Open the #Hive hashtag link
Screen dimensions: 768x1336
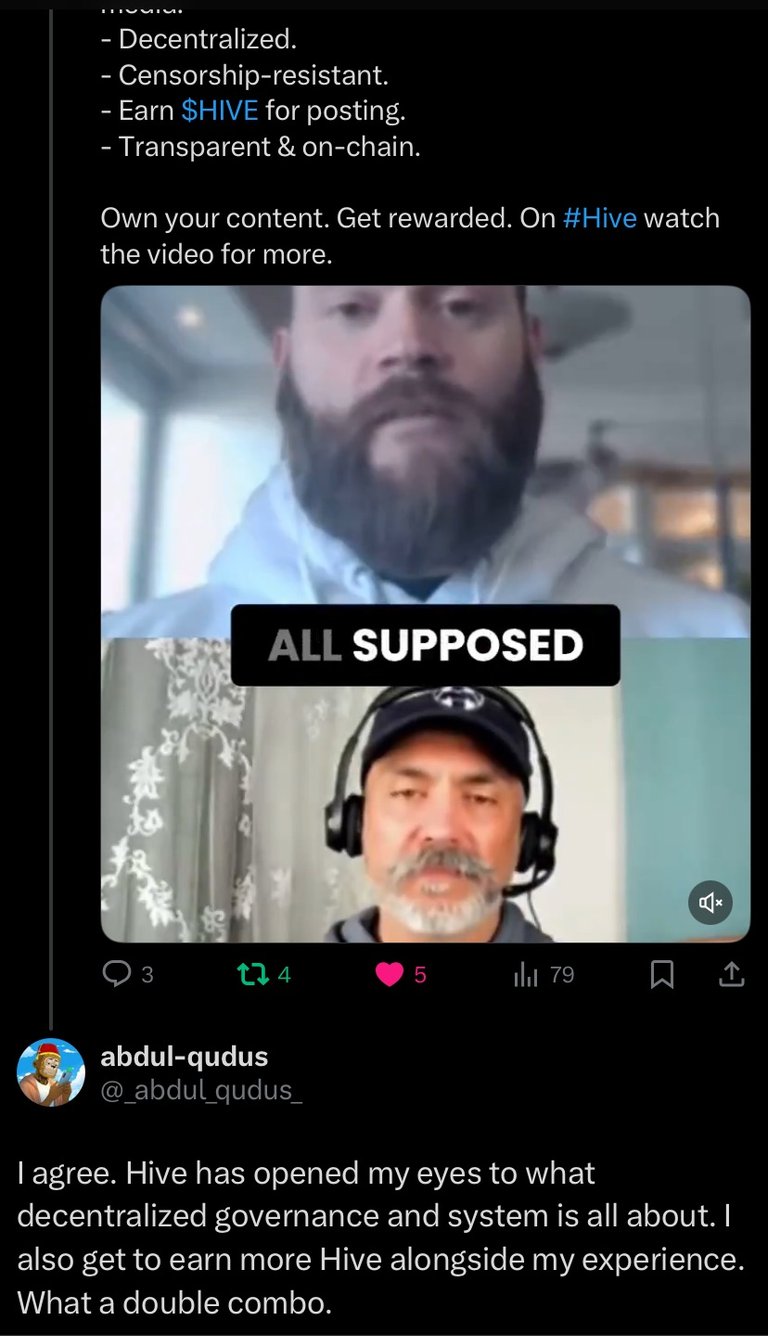[600, 218]
